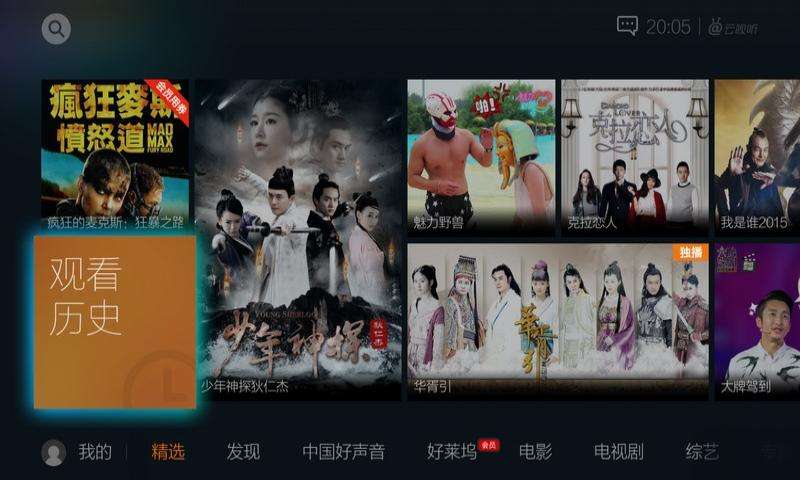
Task: Open the search icon
Action: click(x=56, y=29)
